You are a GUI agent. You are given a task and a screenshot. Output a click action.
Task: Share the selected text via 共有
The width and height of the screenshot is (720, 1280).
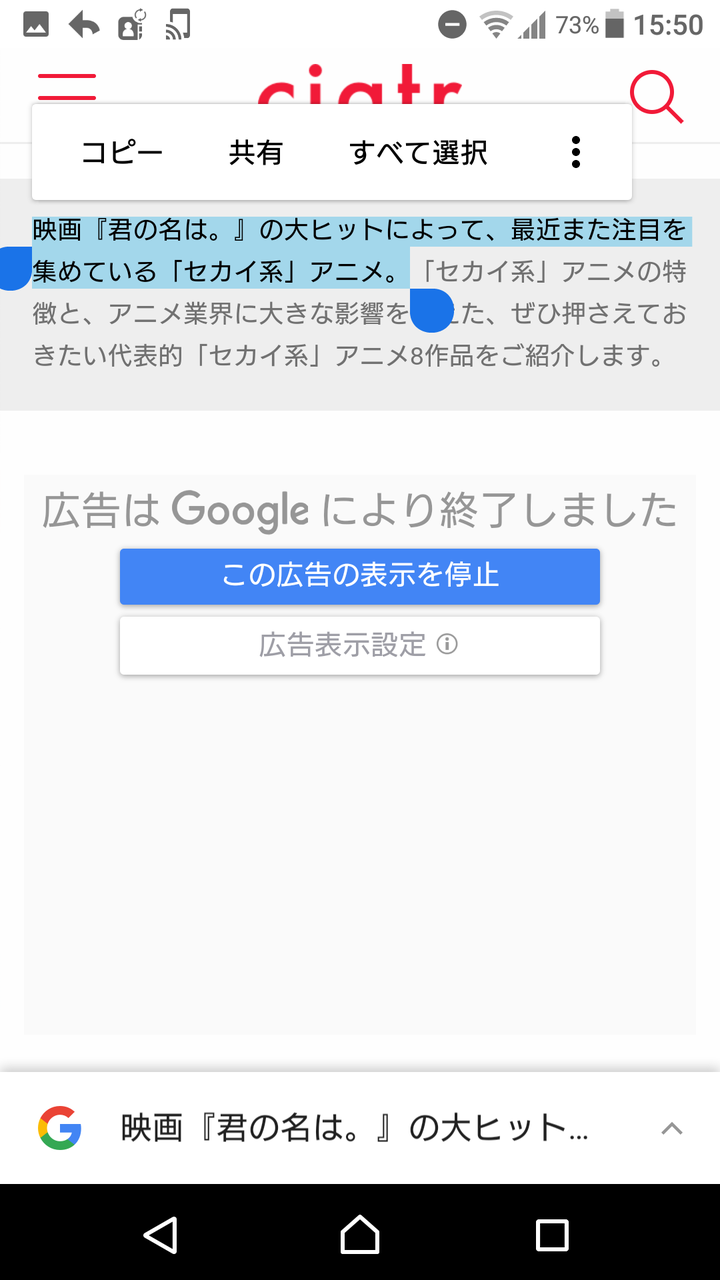click(256, 152)
